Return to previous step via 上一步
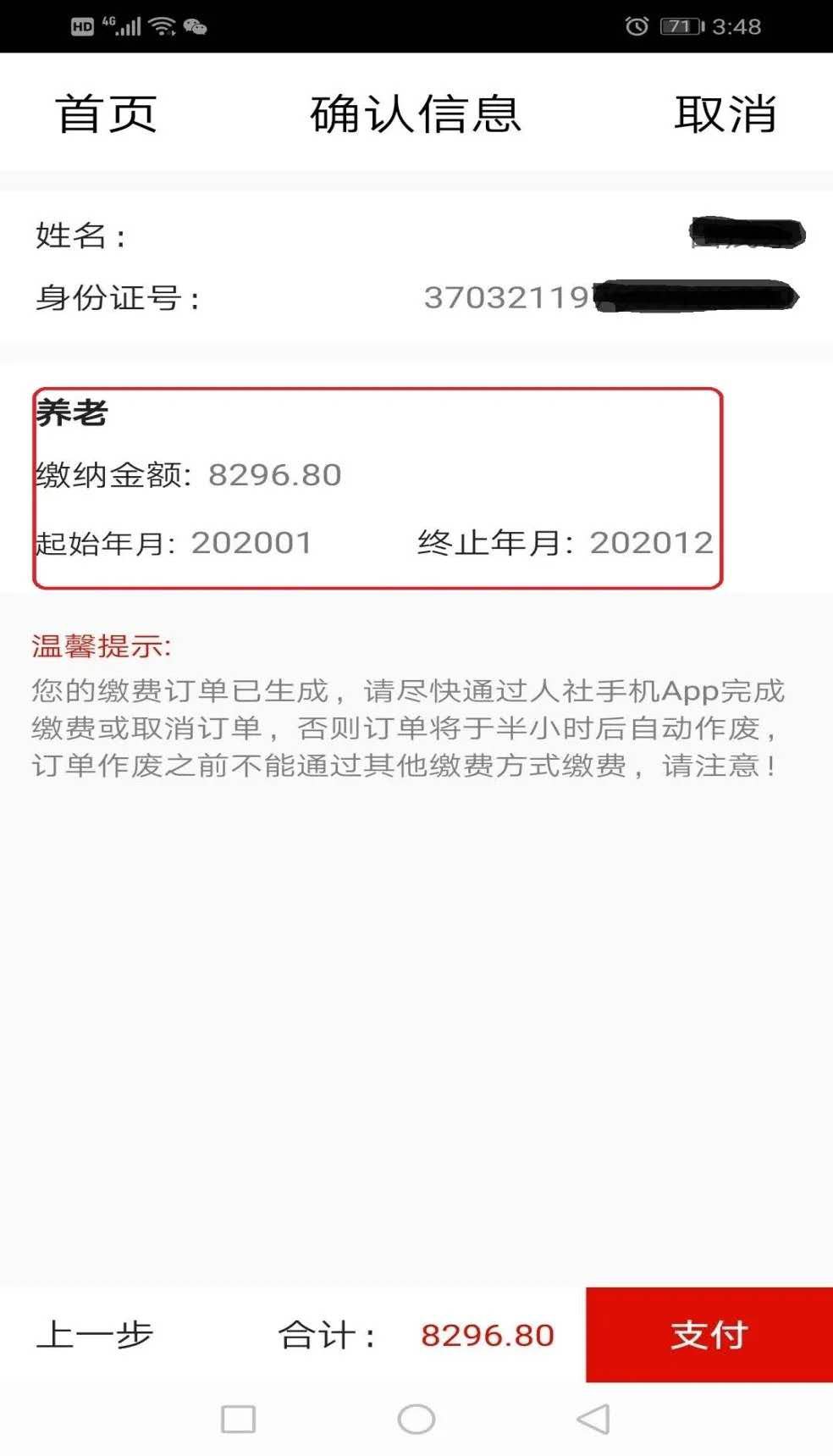Screen dimensions: 833x1456 tap(95, 1335)
